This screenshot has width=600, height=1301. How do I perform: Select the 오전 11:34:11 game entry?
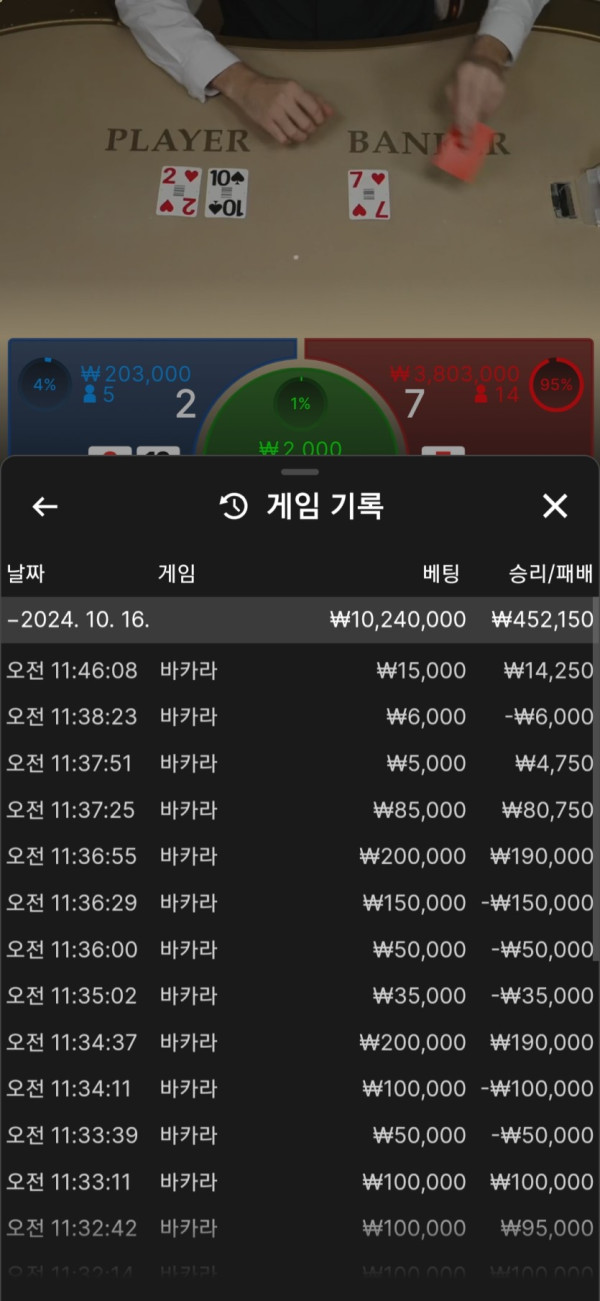[x=300, y=1089]
